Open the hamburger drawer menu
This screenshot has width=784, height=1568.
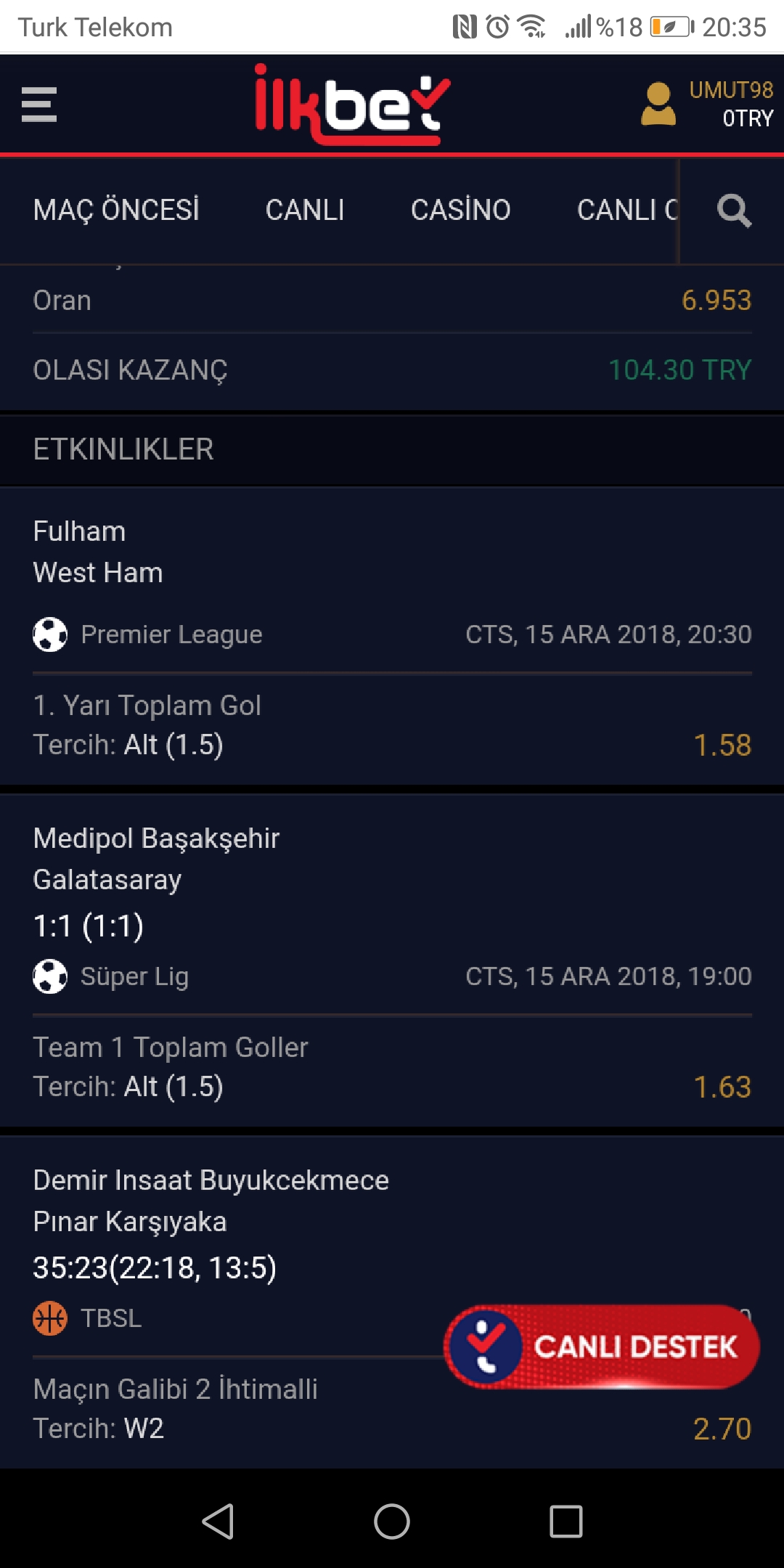[x=39, y=105]
